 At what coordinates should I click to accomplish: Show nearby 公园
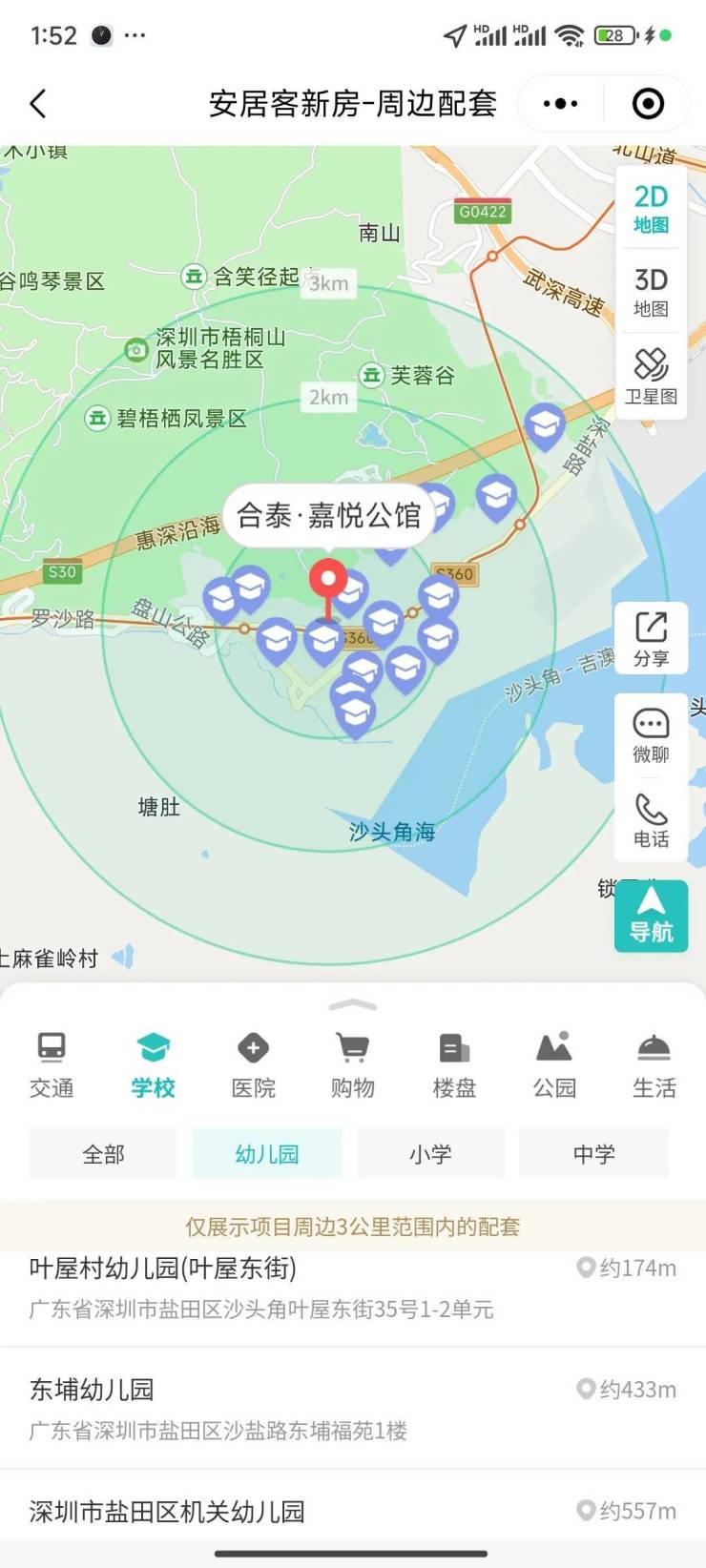[x=554, y=1064]
